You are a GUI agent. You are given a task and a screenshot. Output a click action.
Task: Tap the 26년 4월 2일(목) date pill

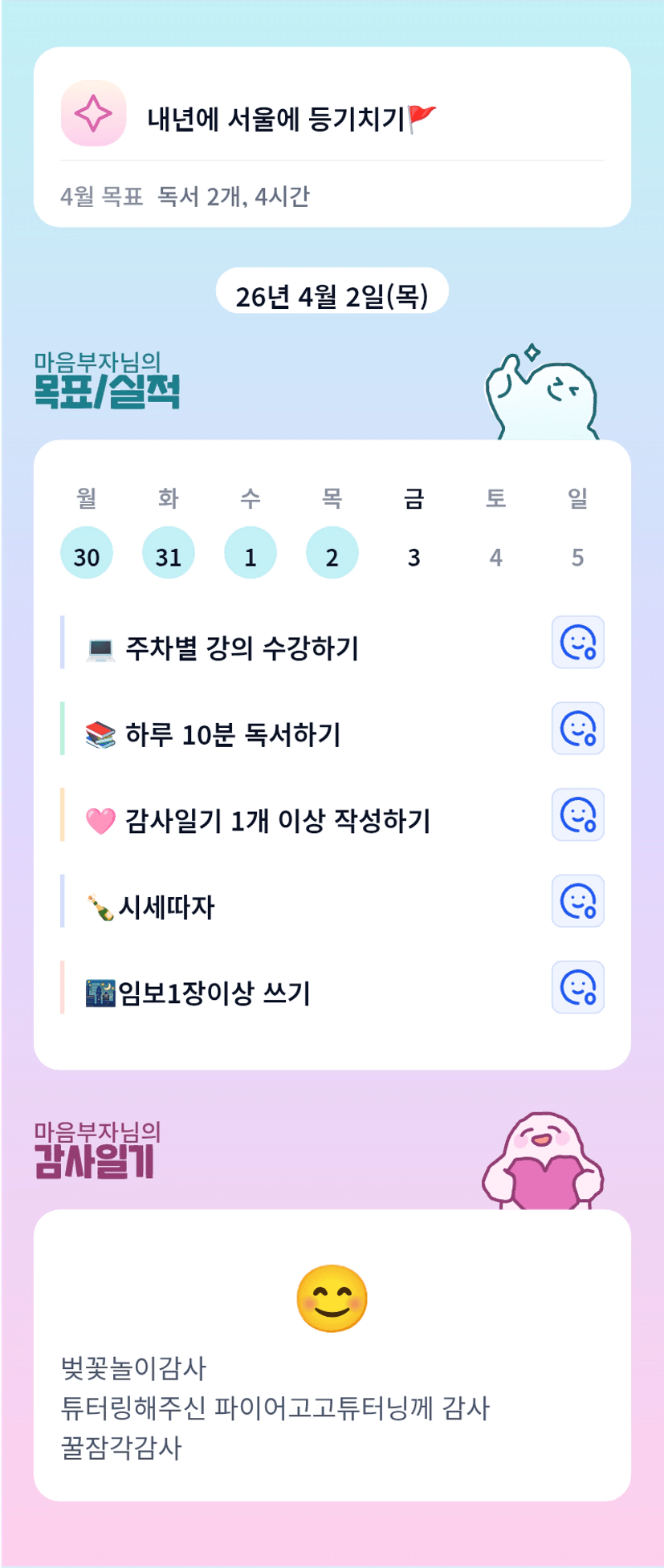(332, 292)
